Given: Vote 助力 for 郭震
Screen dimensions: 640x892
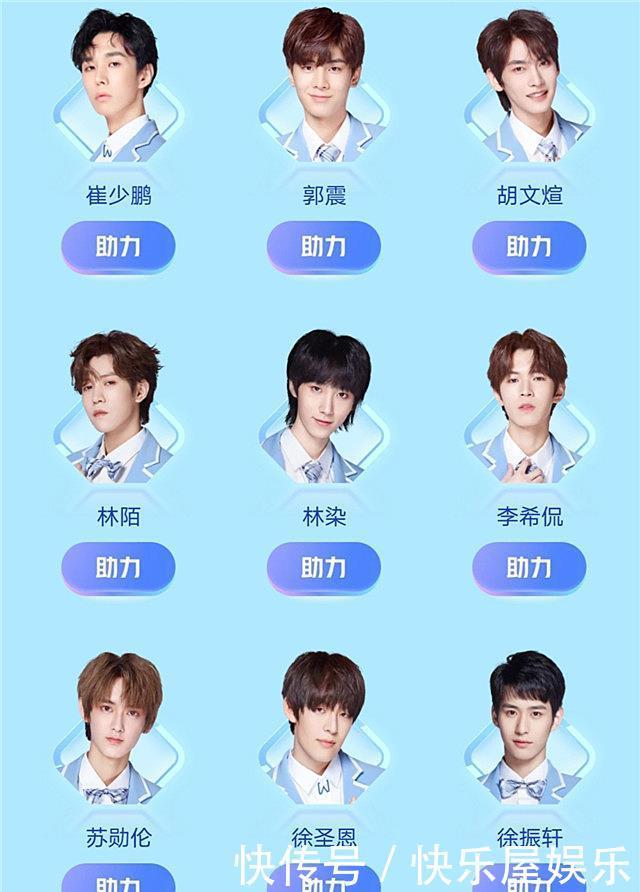Looking at the screenshot, I should click(x=324, y=247).
